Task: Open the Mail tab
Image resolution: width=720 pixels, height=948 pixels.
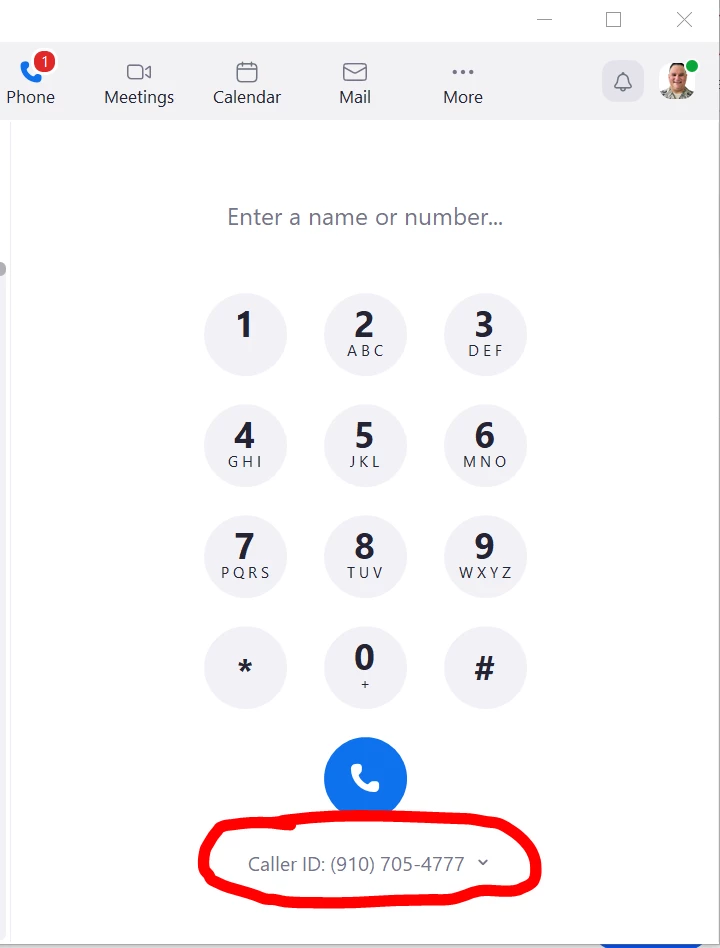Action: pos(355,82)
